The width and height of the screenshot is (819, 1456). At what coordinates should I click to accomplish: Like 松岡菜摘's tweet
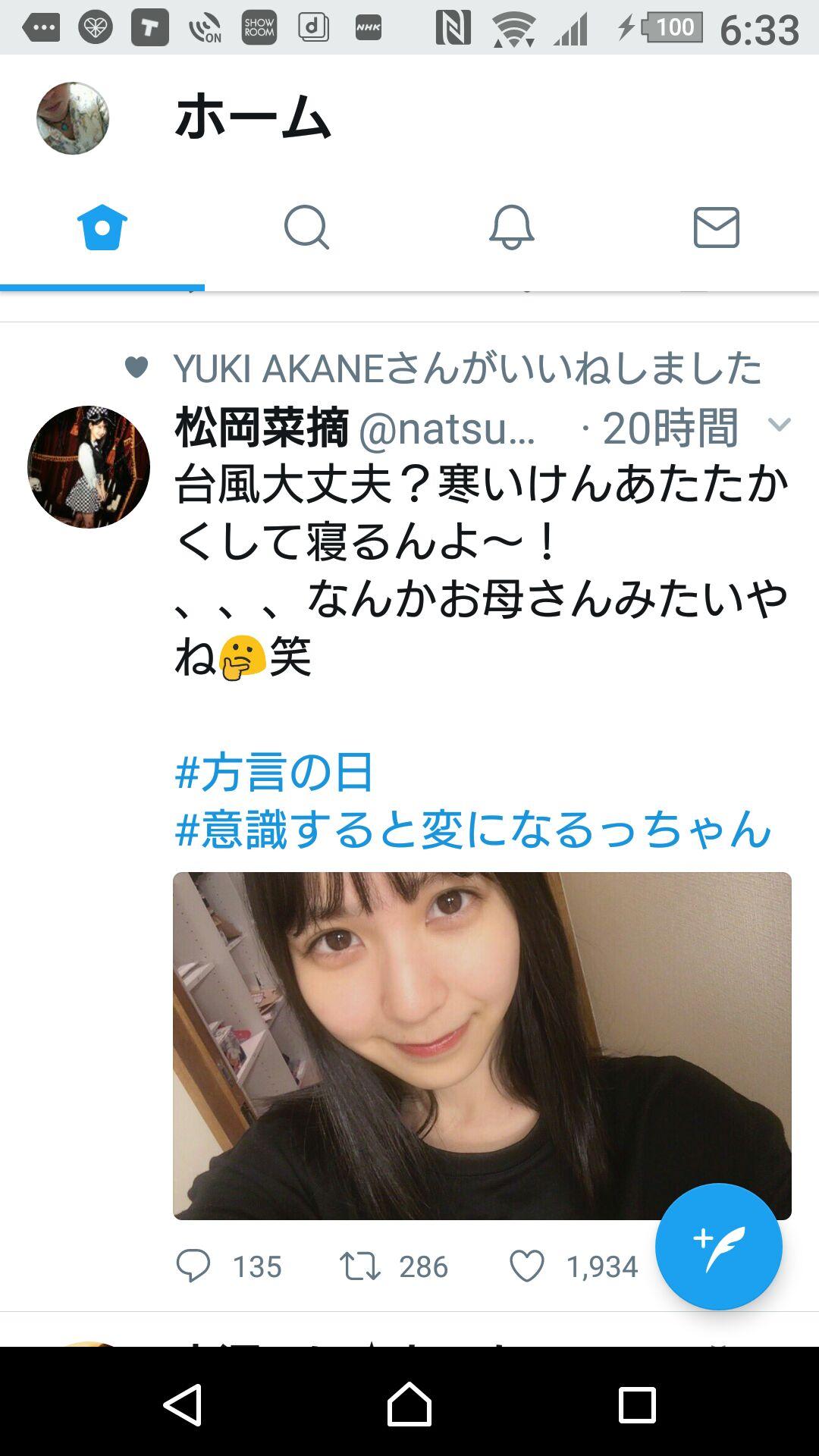point(527,1266)
